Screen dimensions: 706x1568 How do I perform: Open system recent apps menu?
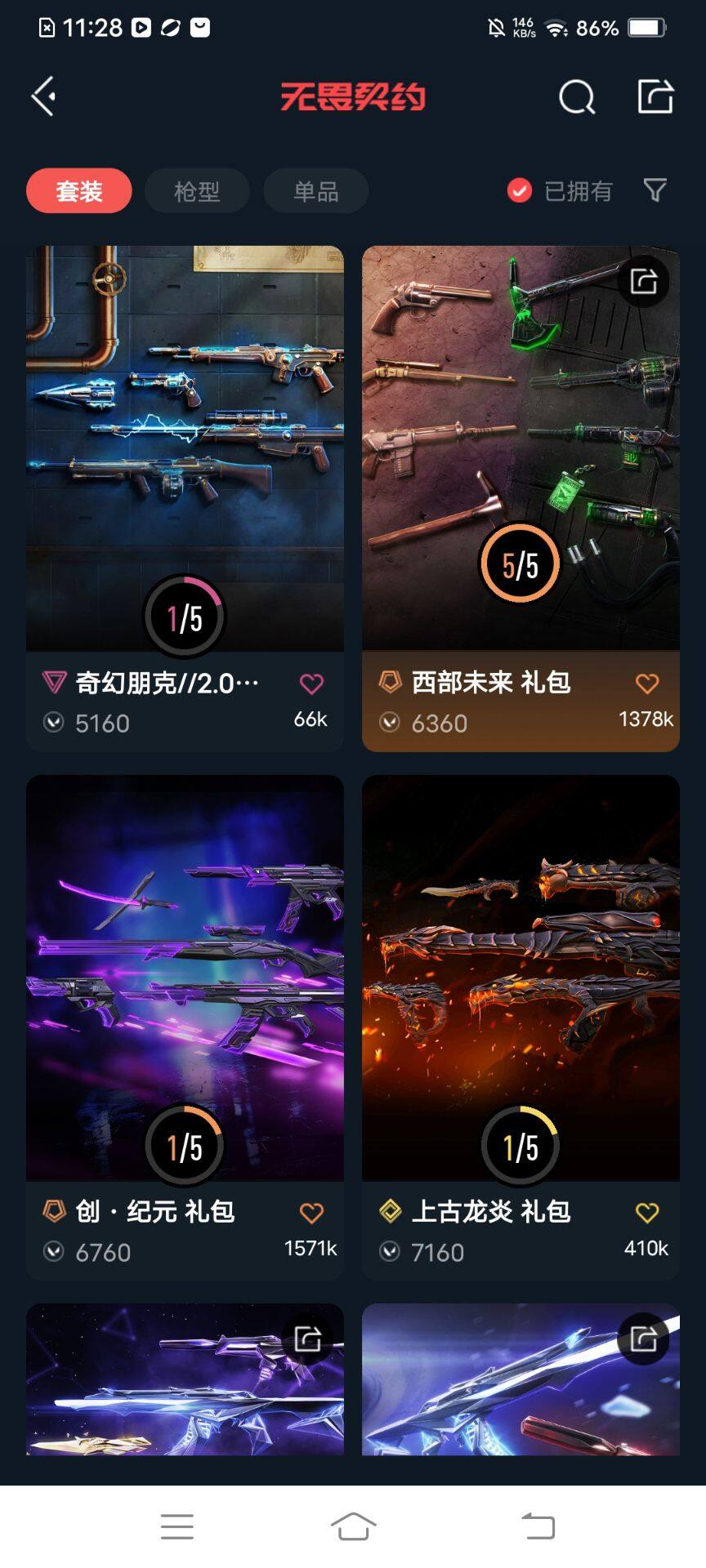tap(177, 1526)
